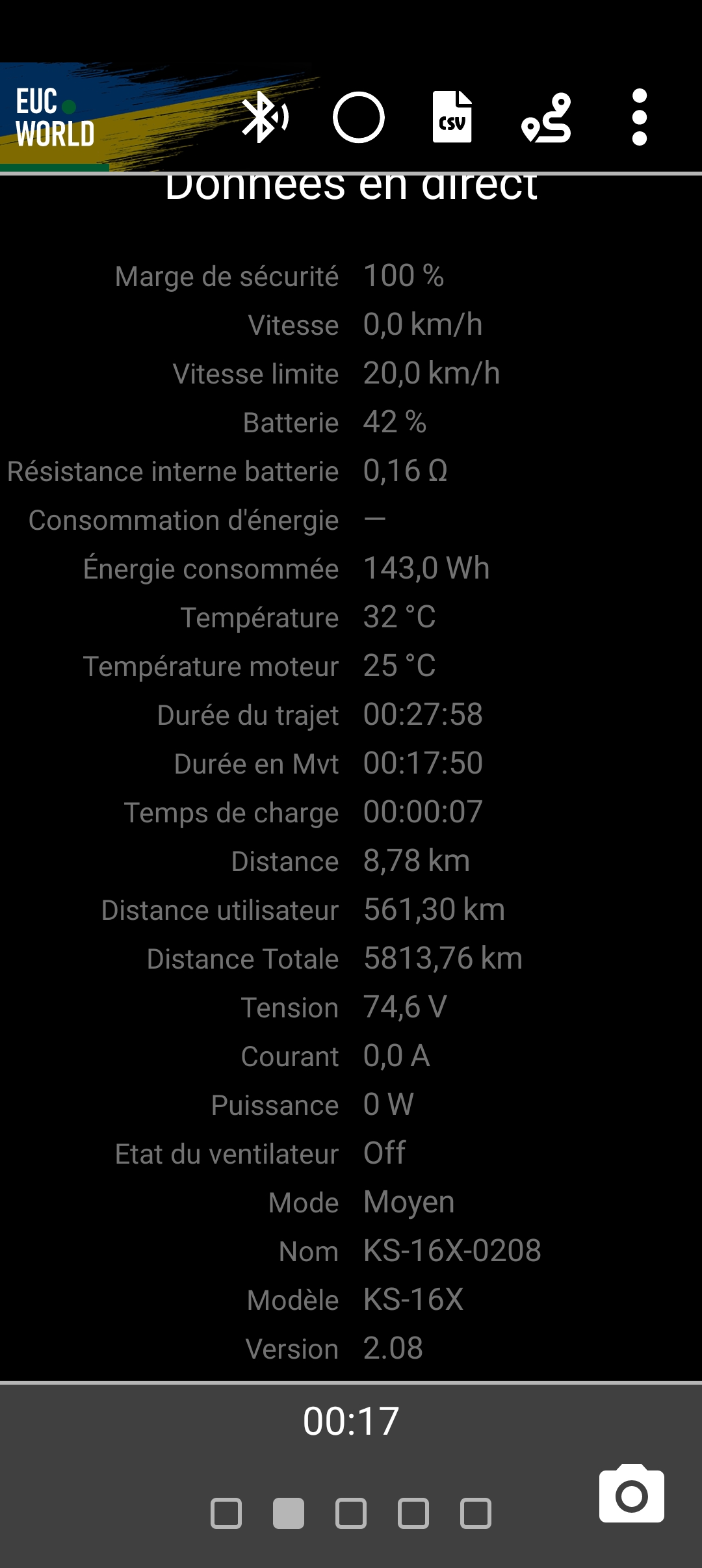Go to the first page indicator
Image resolution: width=702 pixels, height=1568 pixels.
pos(226,1513)
